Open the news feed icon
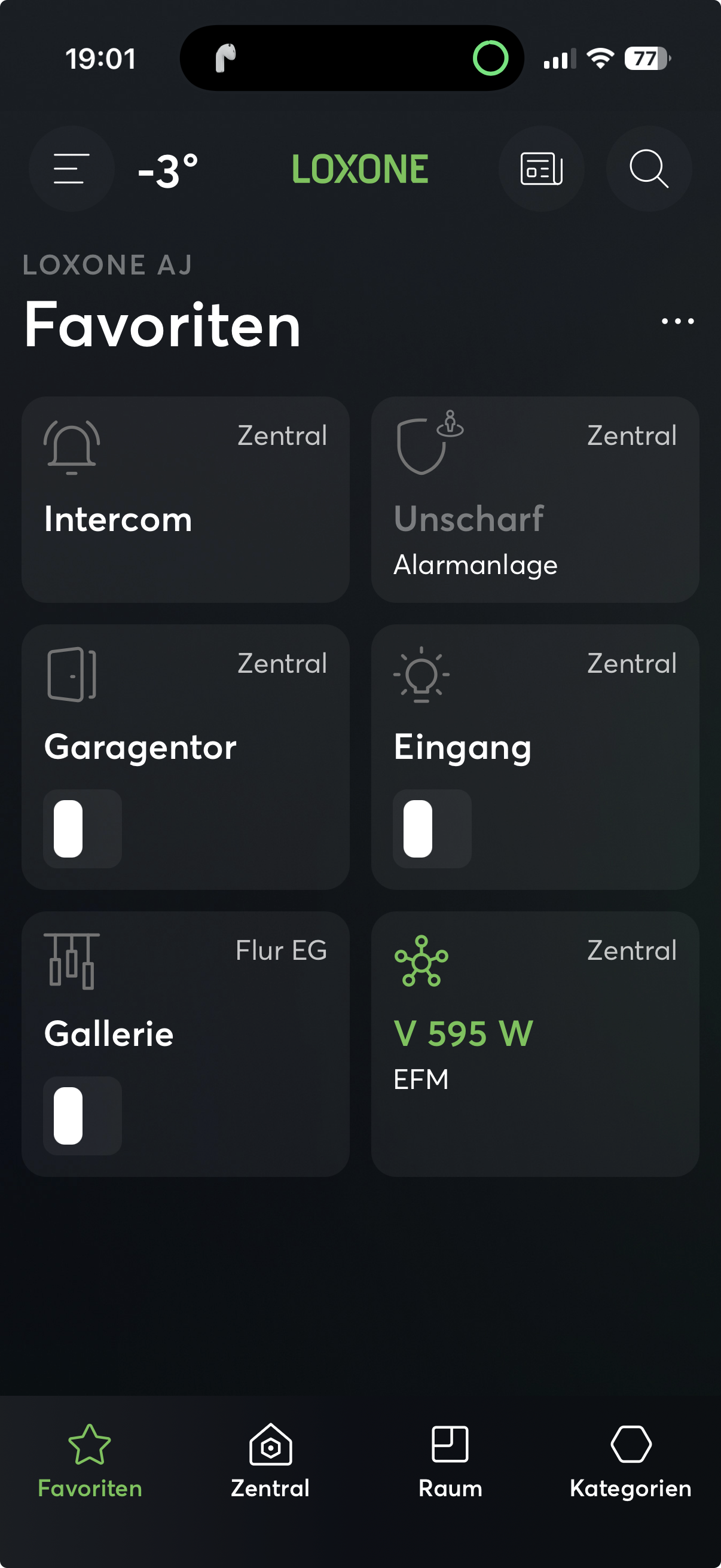Image resolution: width=721 pixels, height=1568 pixels. click(x=541, y=169)
